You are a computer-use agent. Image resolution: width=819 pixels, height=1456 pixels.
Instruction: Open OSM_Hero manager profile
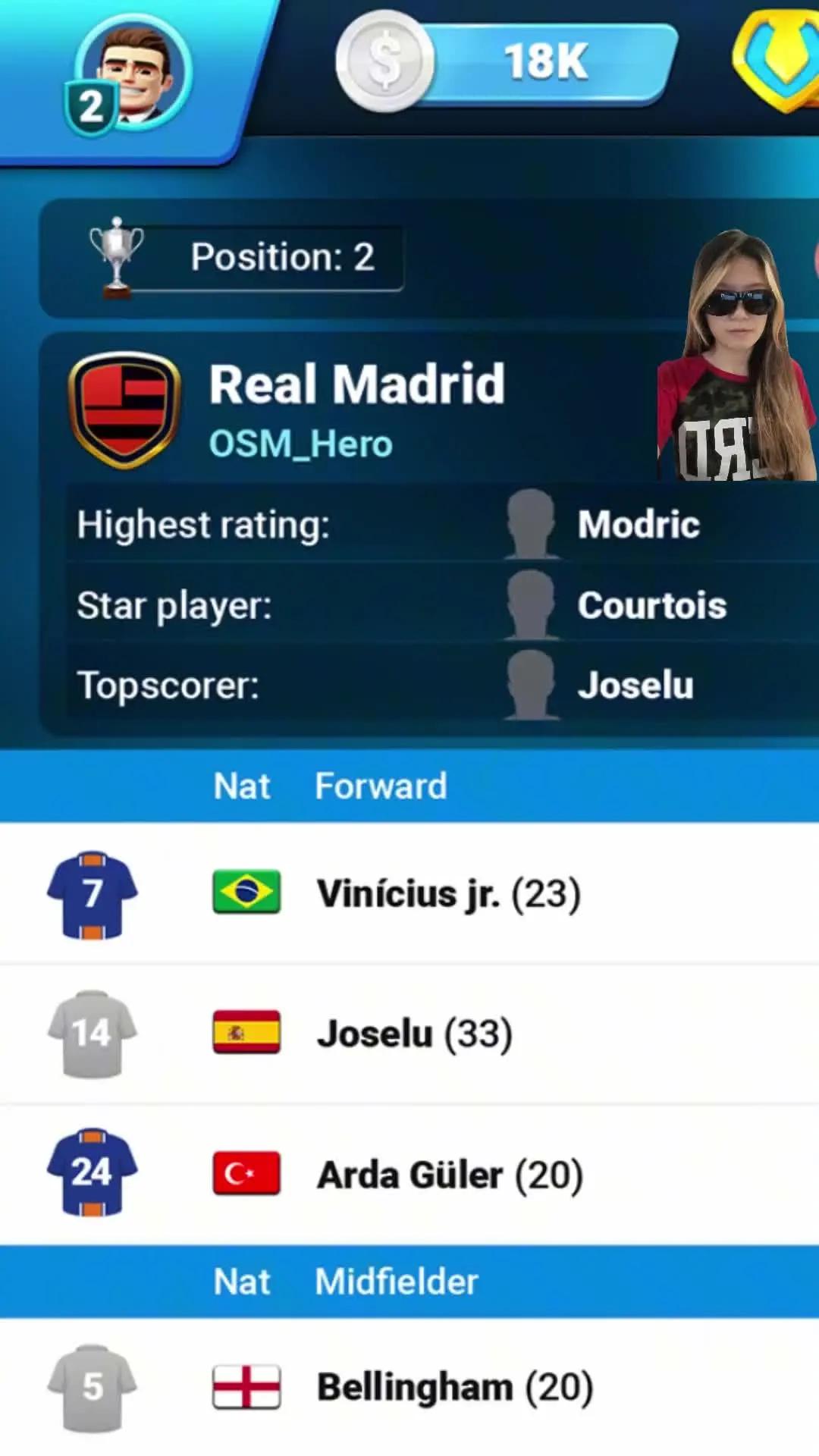[300, 444]
